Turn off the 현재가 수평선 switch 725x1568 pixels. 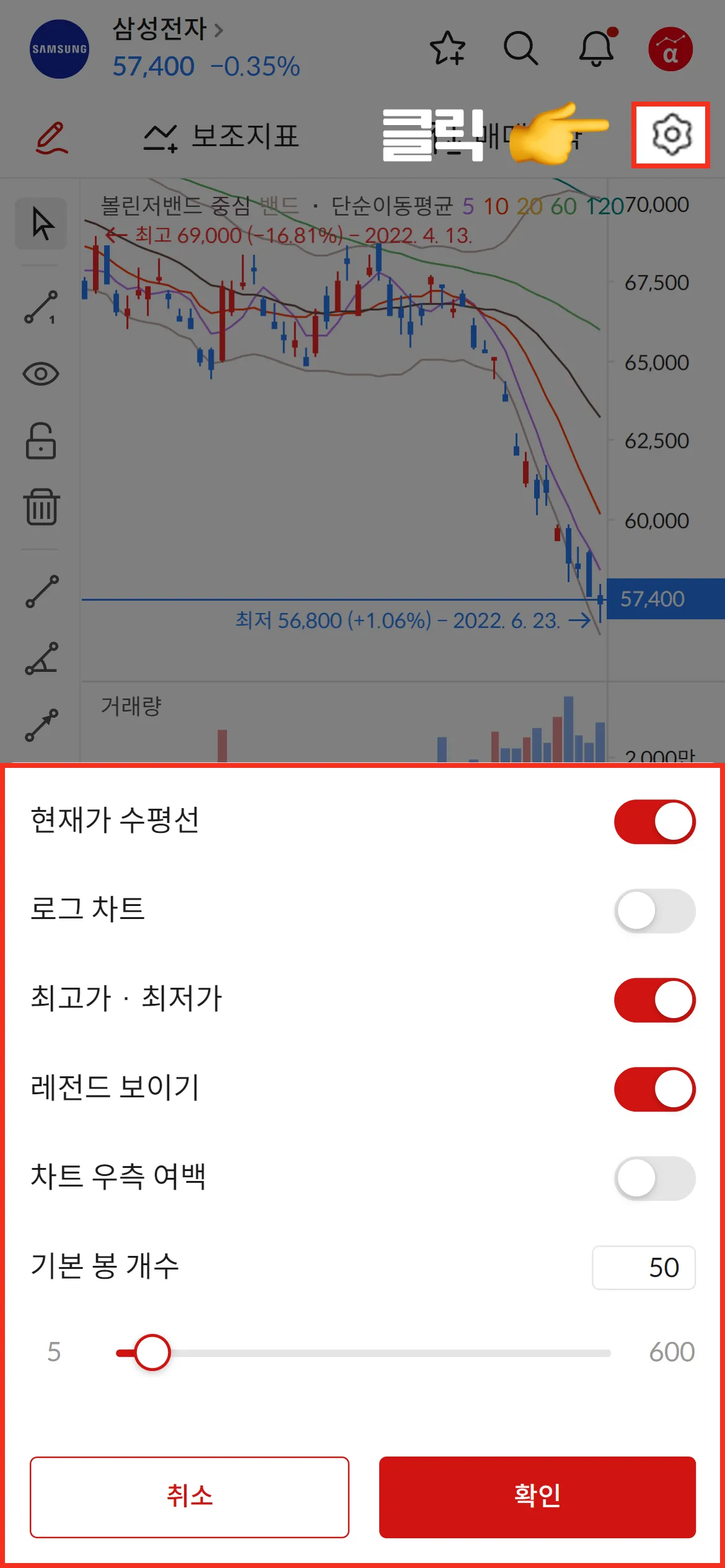(x=654, y=822)
